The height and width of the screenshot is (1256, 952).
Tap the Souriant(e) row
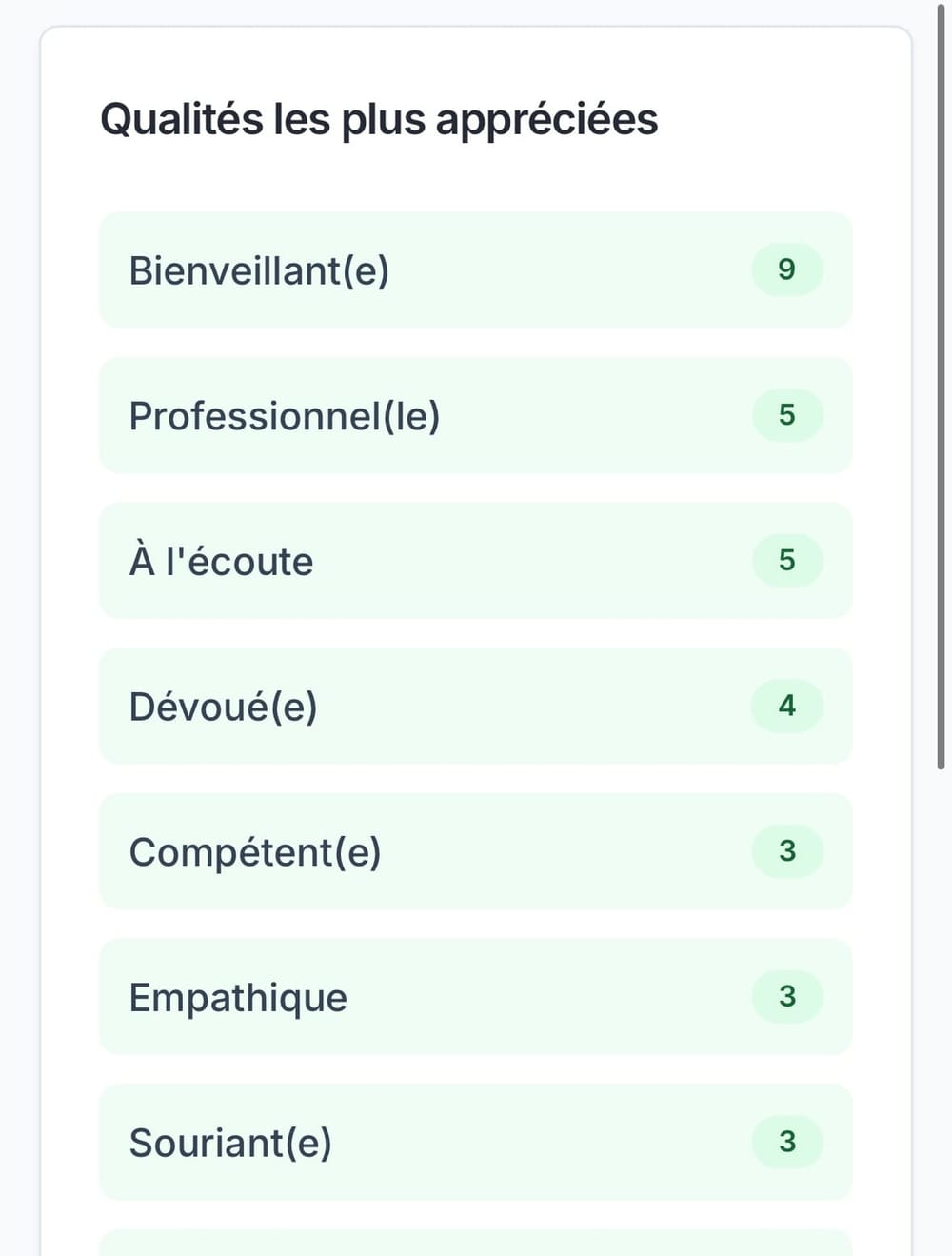coord(475,1143)
